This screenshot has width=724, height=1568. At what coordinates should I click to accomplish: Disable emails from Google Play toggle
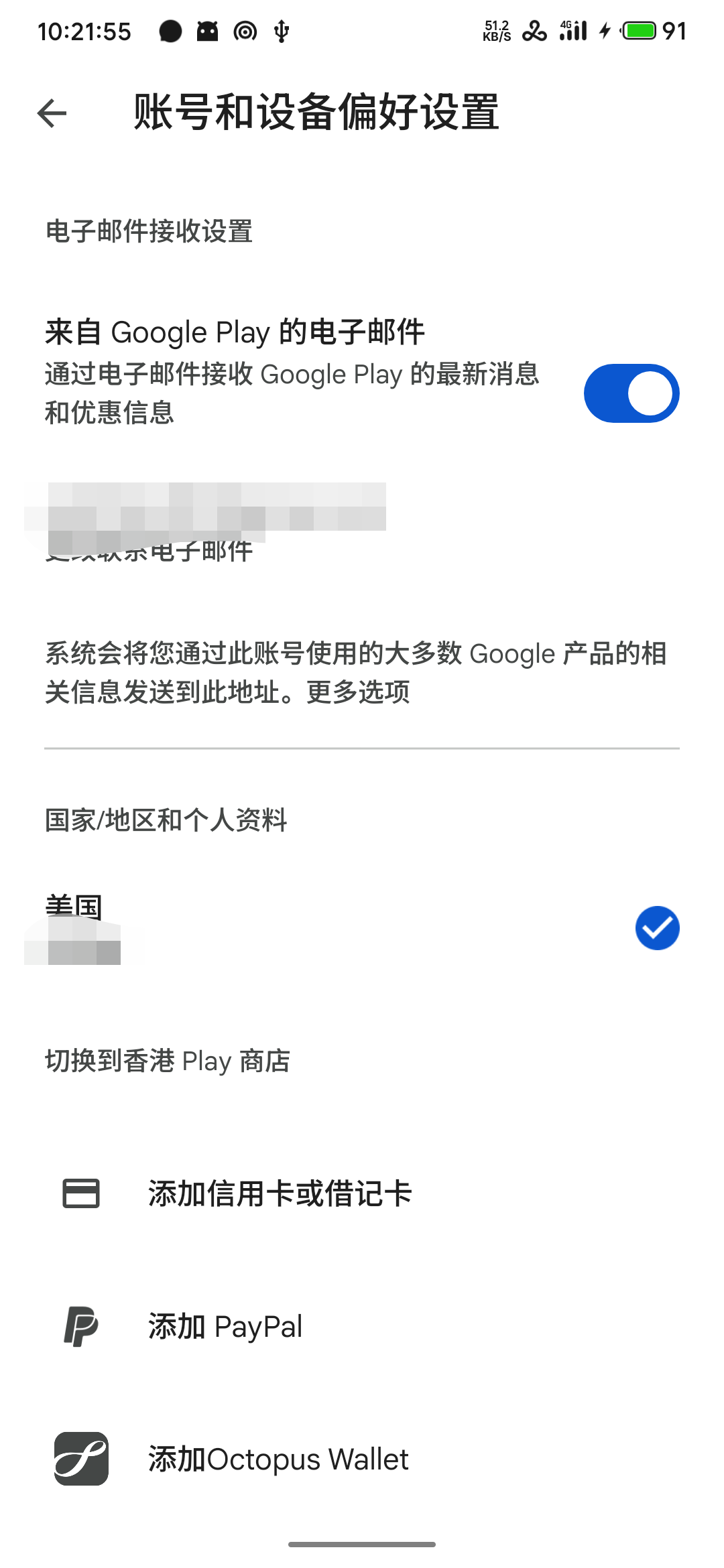coord(631,393)
